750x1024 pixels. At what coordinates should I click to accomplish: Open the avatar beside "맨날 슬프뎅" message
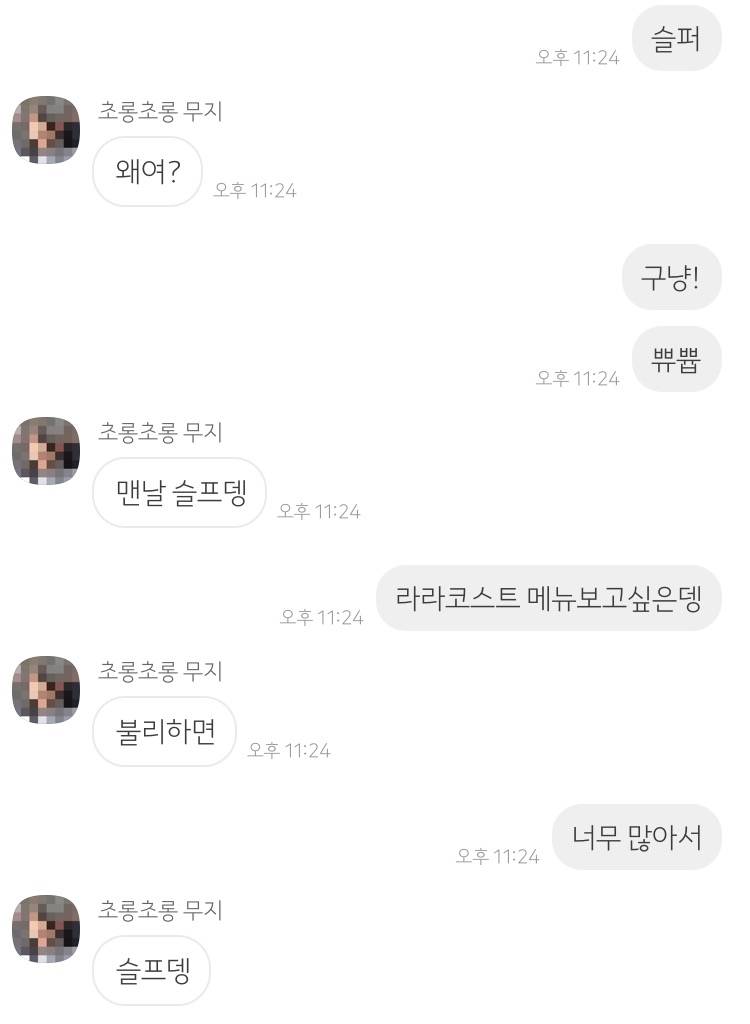tap(46, 452)
